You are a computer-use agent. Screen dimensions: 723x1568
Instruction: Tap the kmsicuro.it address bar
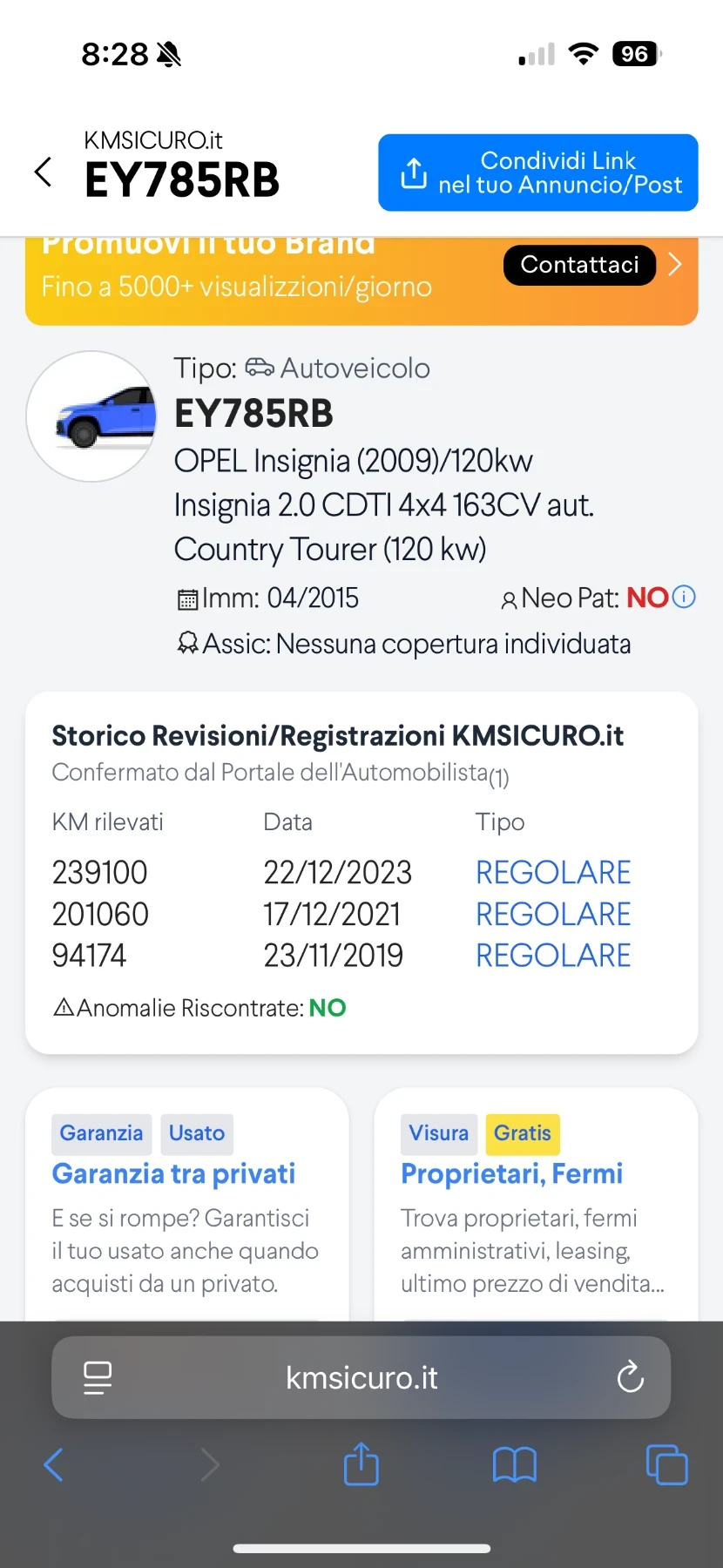[361, 1376]
